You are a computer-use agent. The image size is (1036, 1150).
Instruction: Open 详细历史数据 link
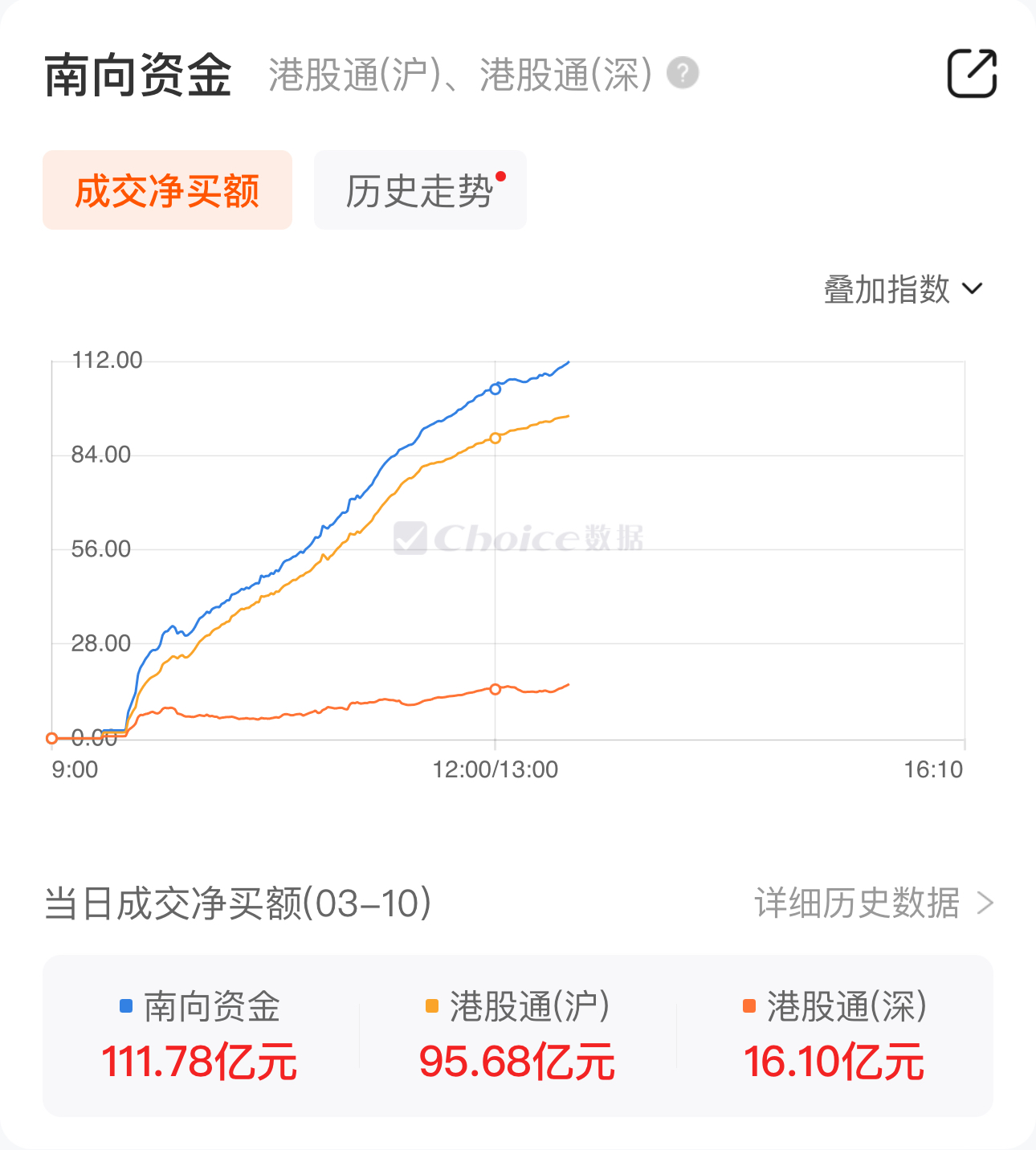pyautogui.click(x=873, y=903)
